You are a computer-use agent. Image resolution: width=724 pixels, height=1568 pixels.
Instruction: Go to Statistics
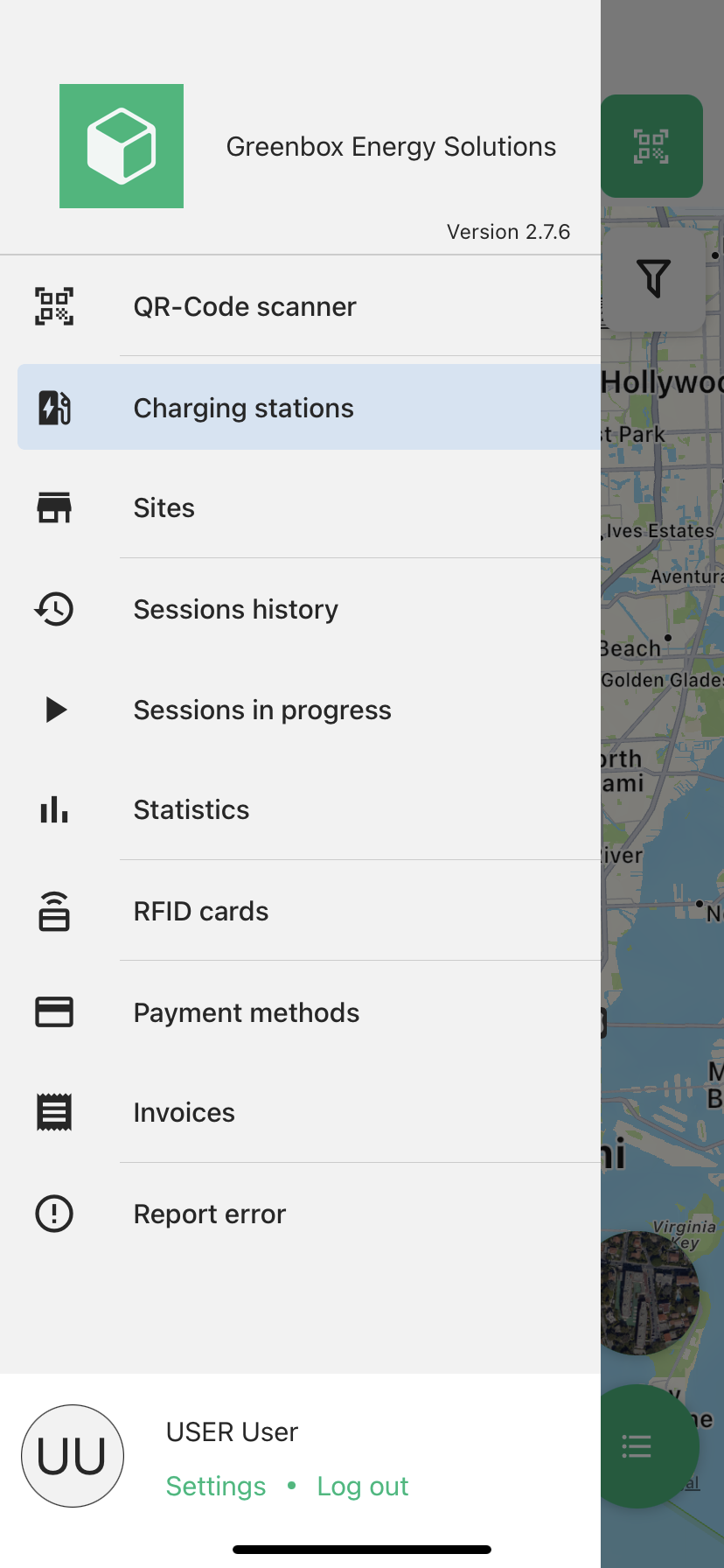(x=191, y=810)
